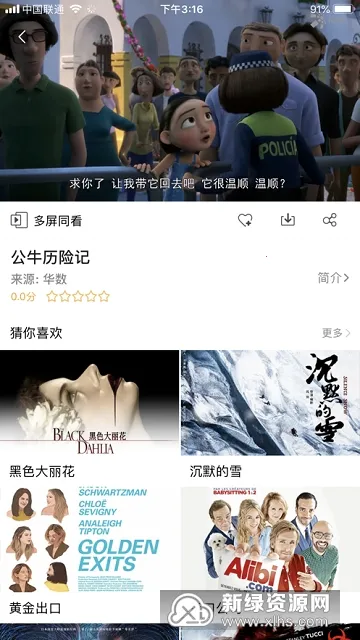Add 公牛历险记 to favorites with heart icon
The image size is (360, 640).
click(245, 220)
